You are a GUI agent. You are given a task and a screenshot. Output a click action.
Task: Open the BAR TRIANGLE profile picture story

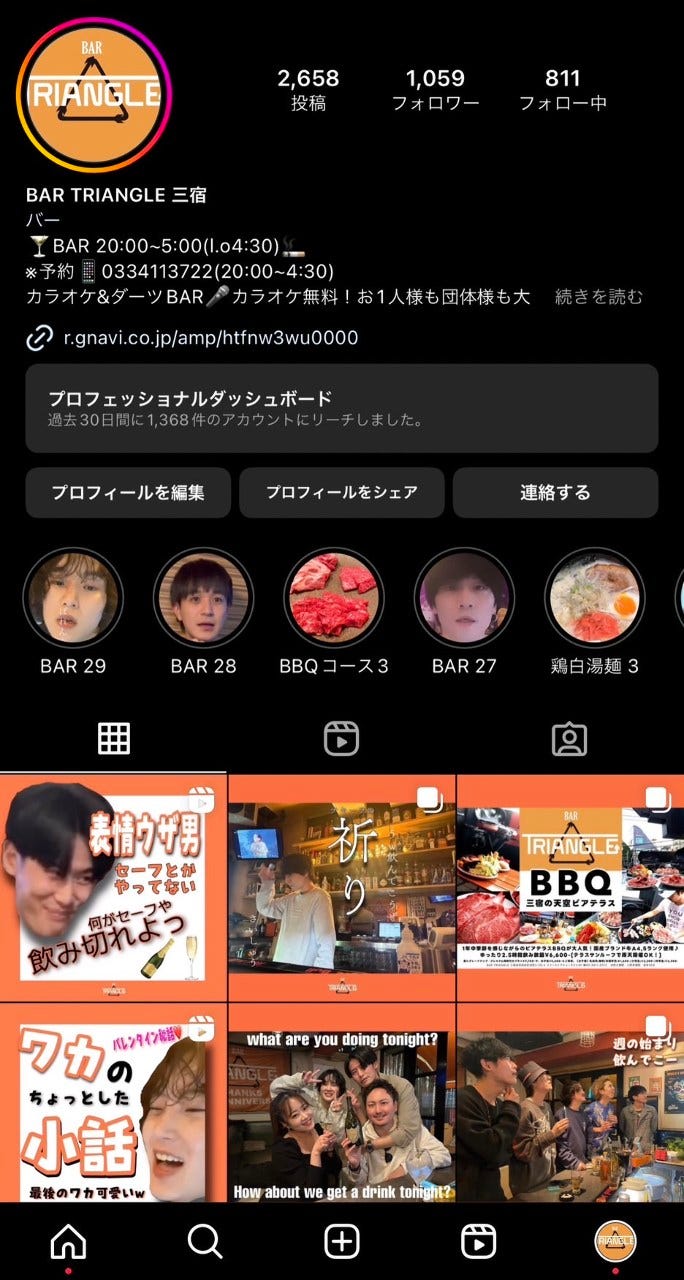94,95
